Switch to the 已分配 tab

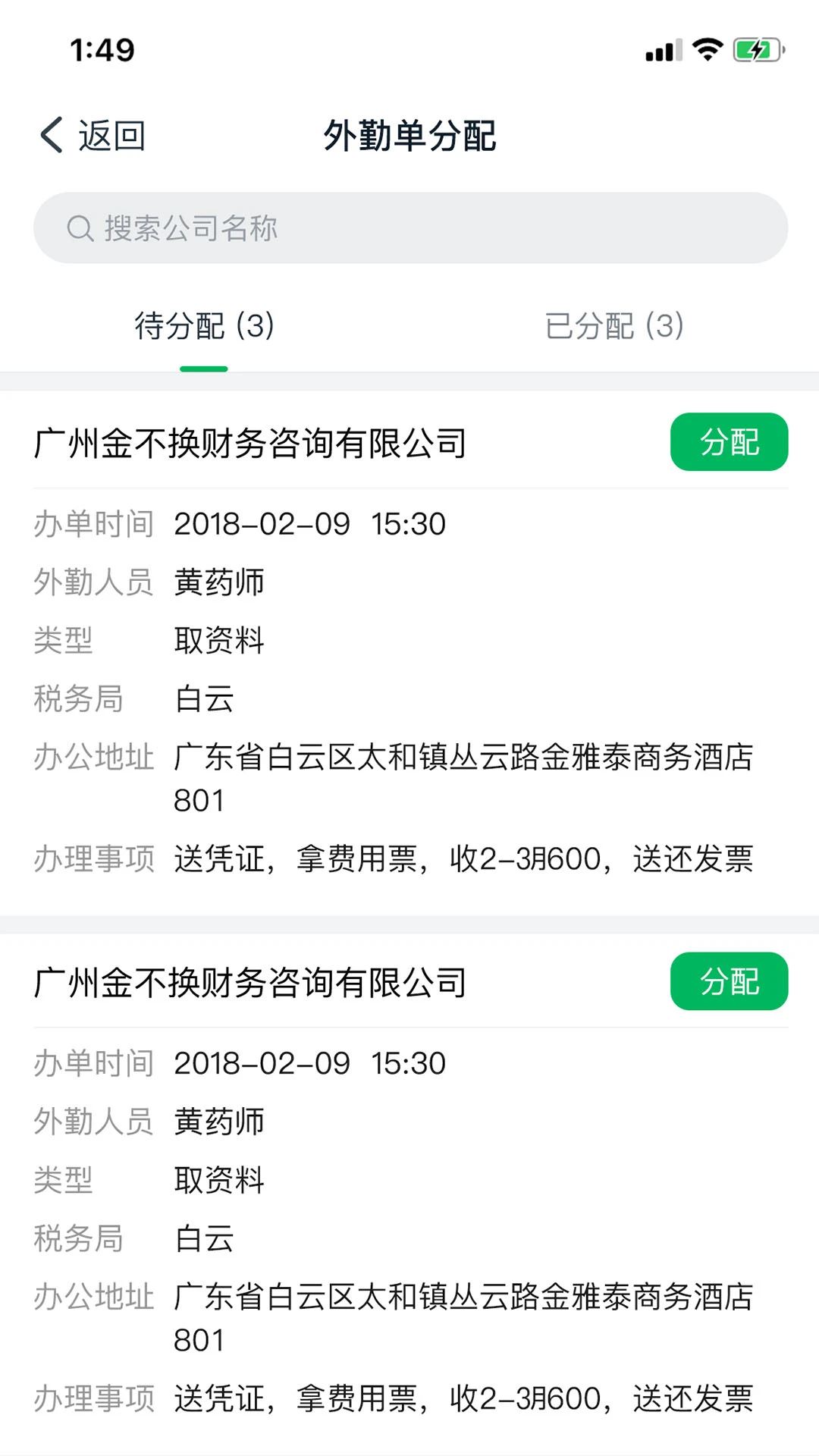616,325
